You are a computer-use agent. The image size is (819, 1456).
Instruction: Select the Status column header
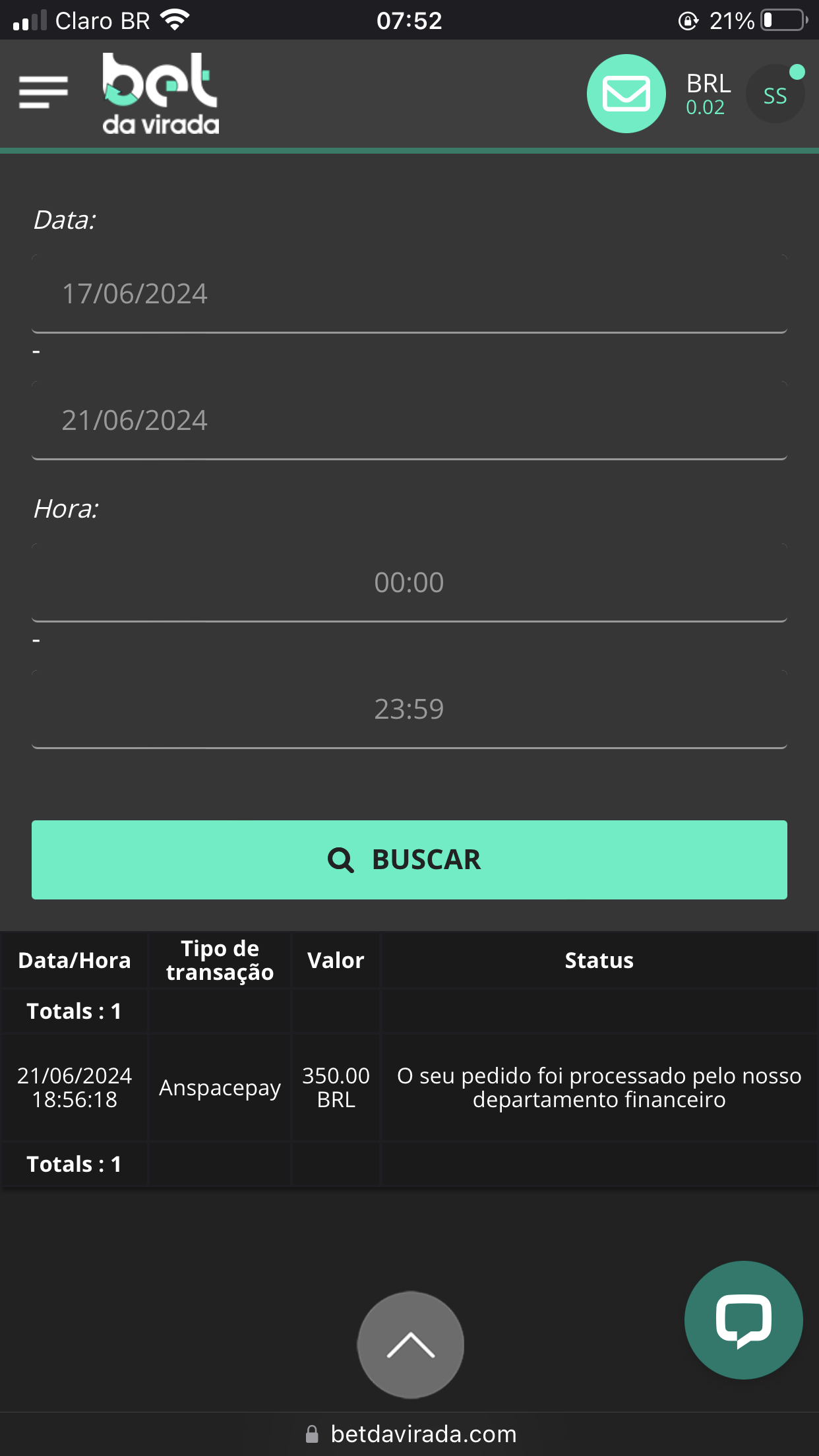point(599,960)
